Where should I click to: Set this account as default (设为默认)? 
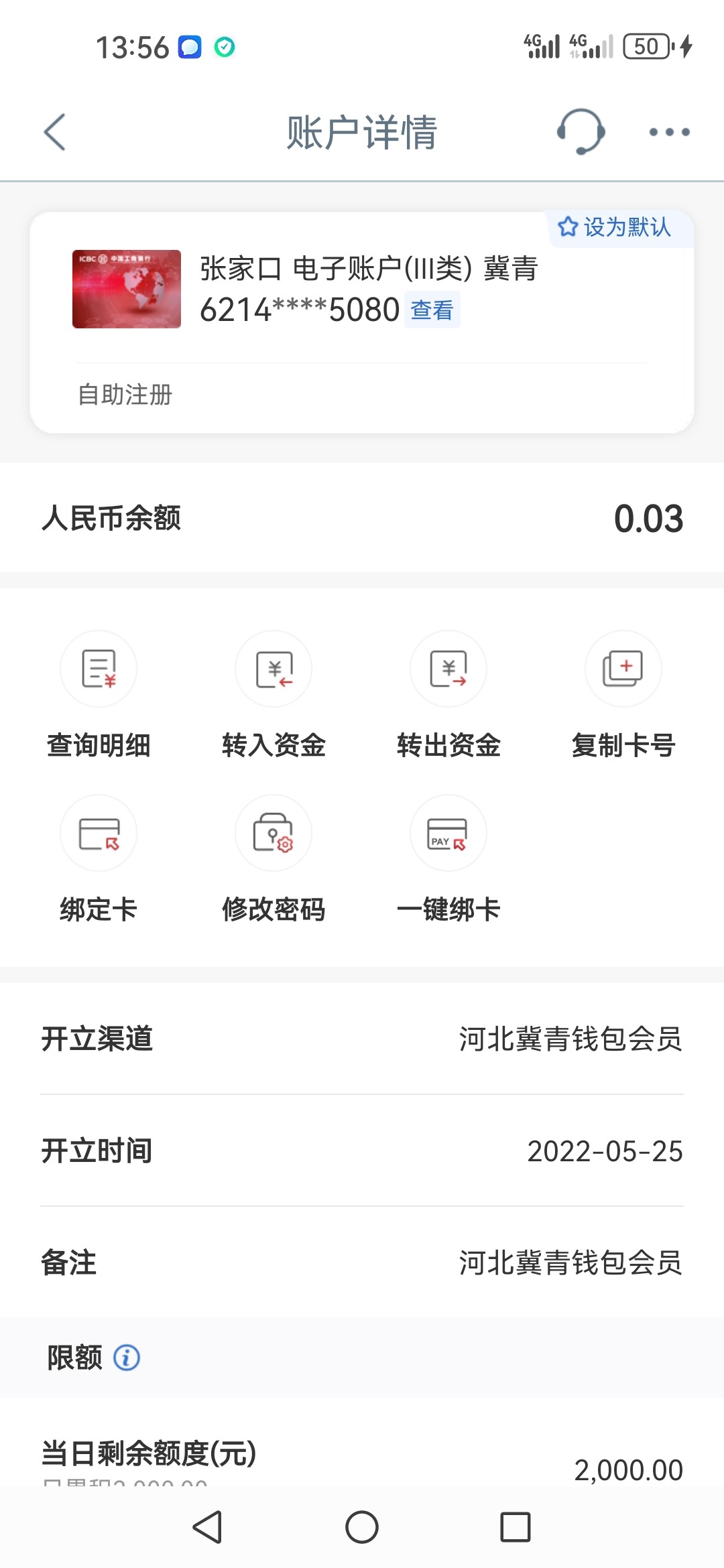615,228
